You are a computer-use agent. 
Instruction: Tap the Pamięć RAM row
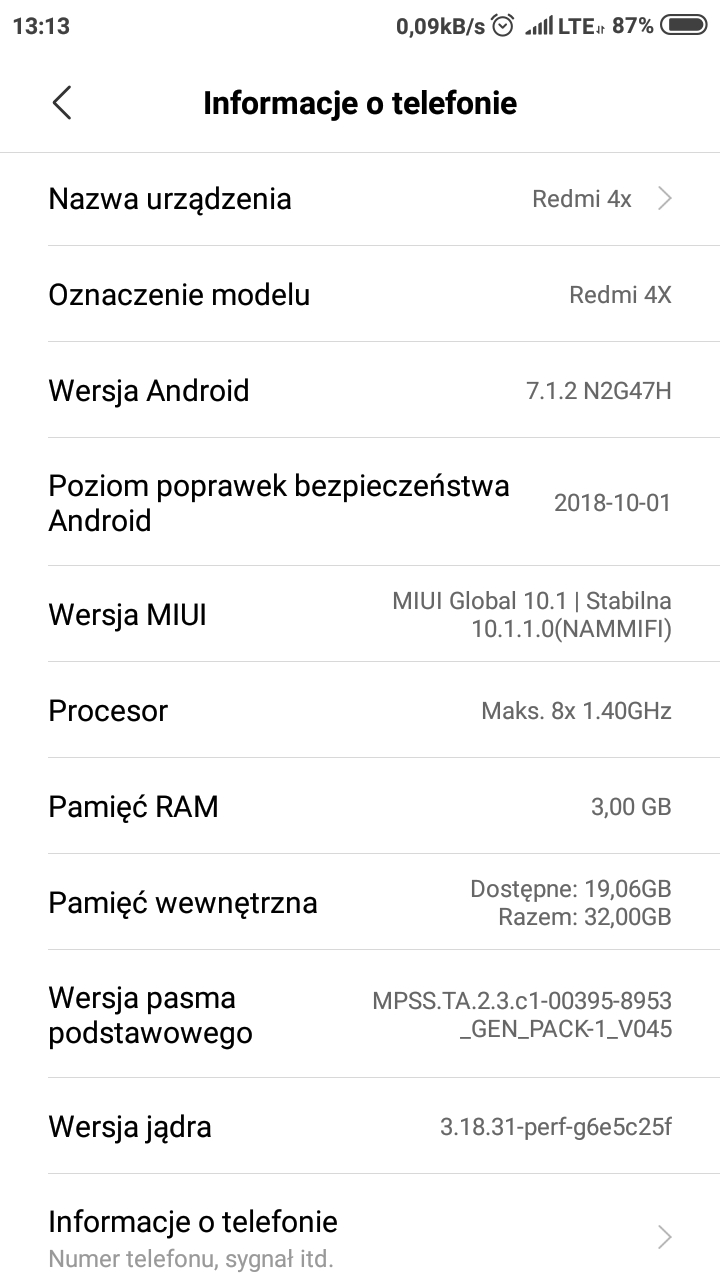pyautogui.click(x=360, y=807)
